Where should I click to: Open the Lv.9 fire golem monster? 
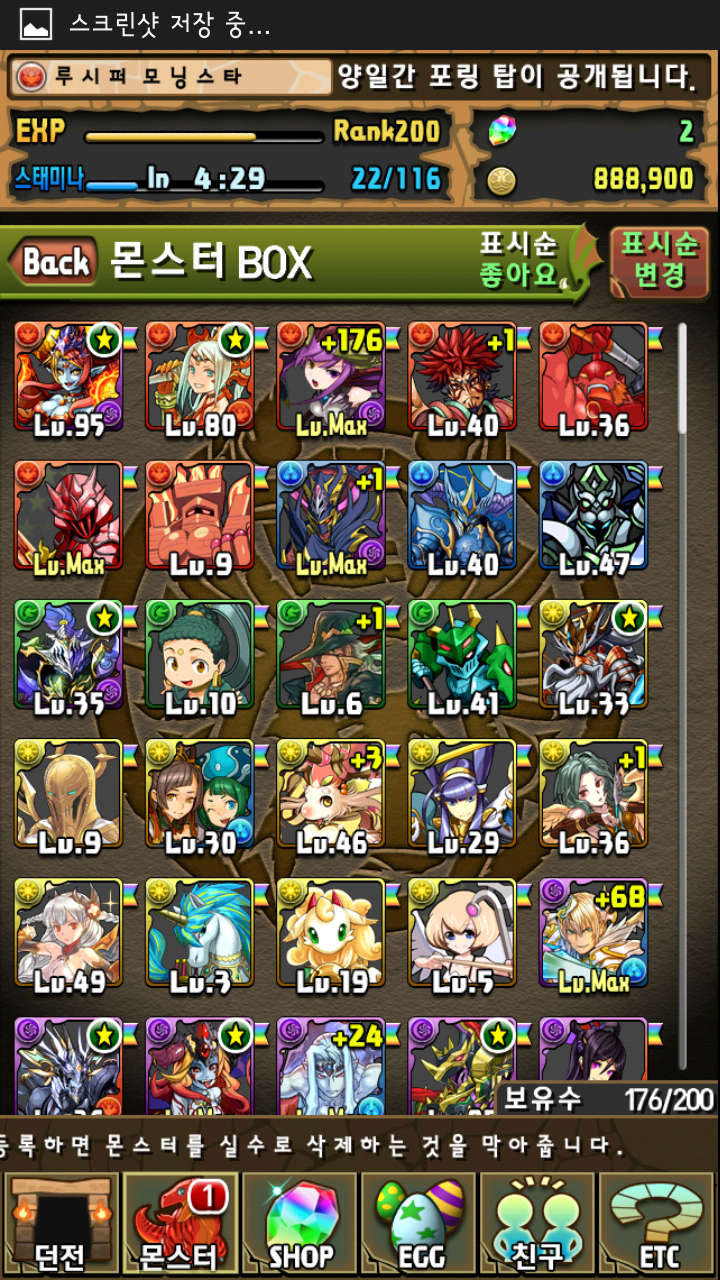(200, 517)
